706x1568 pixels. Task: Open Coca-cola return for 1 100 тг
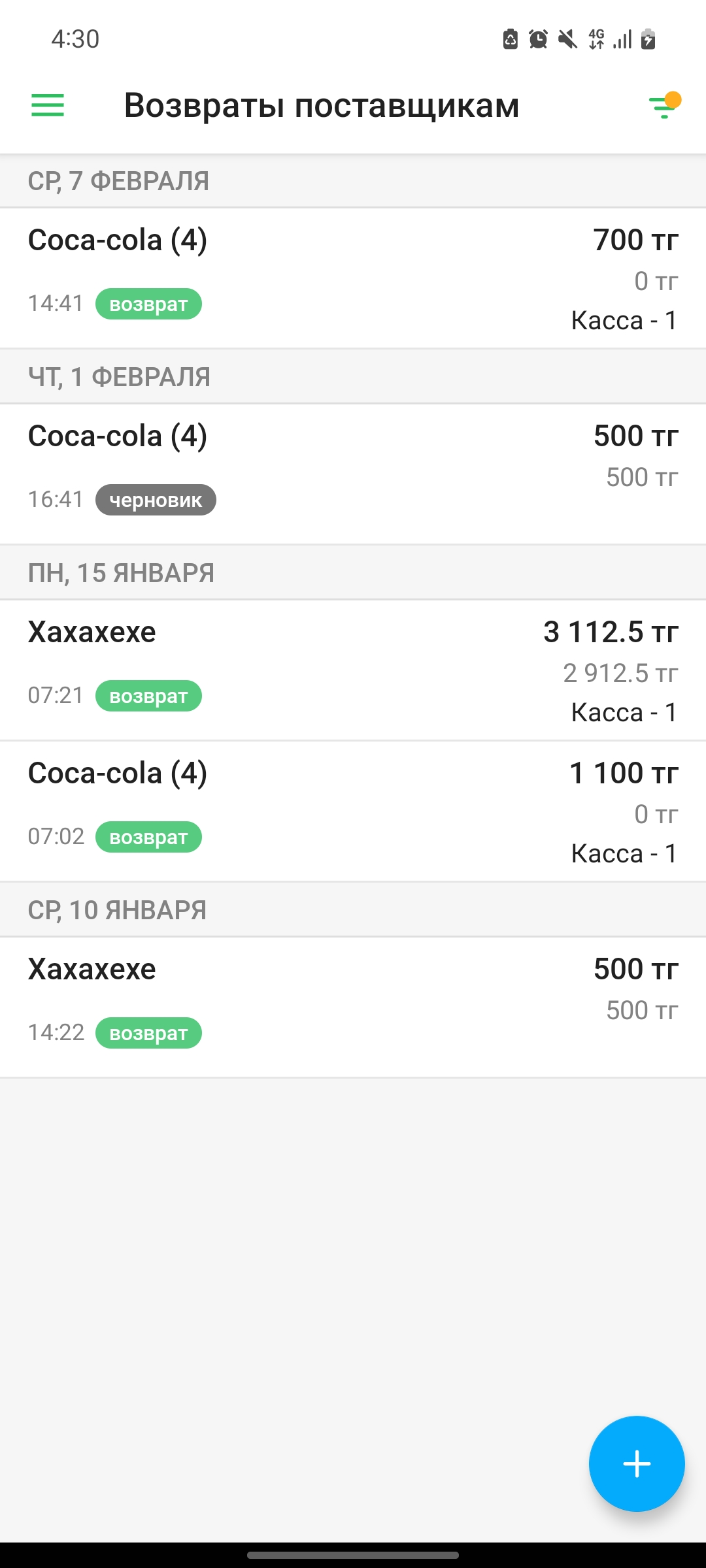point(353,811)
